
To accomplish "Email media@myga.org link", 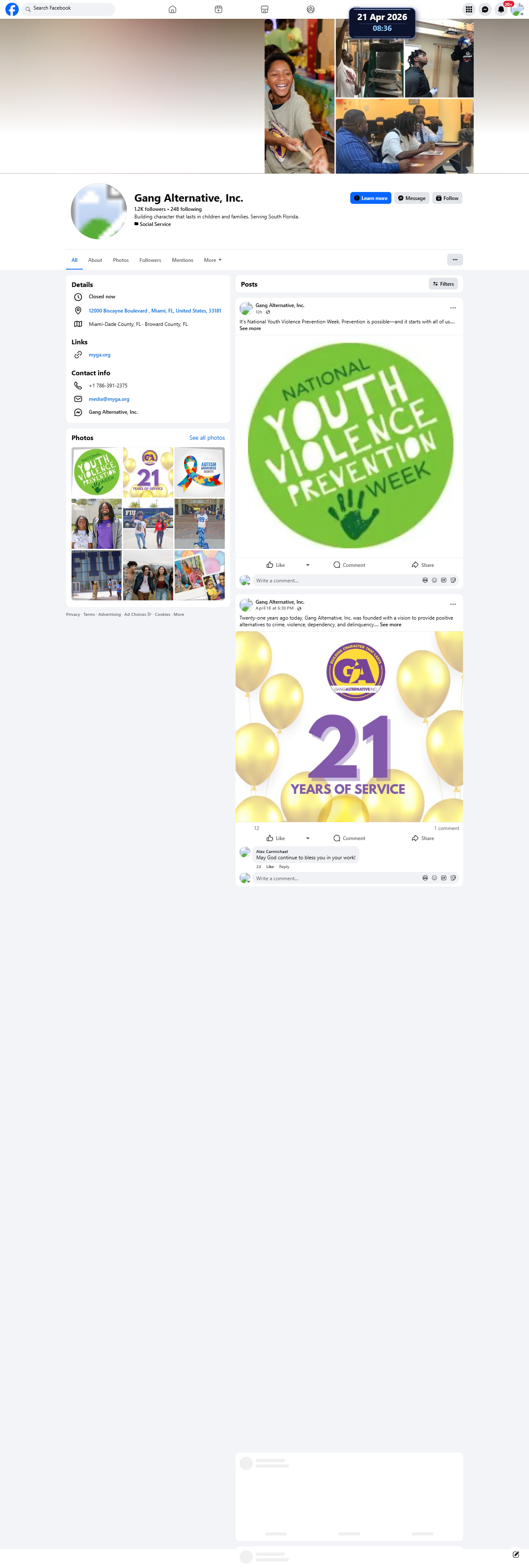I will (109, 399).
